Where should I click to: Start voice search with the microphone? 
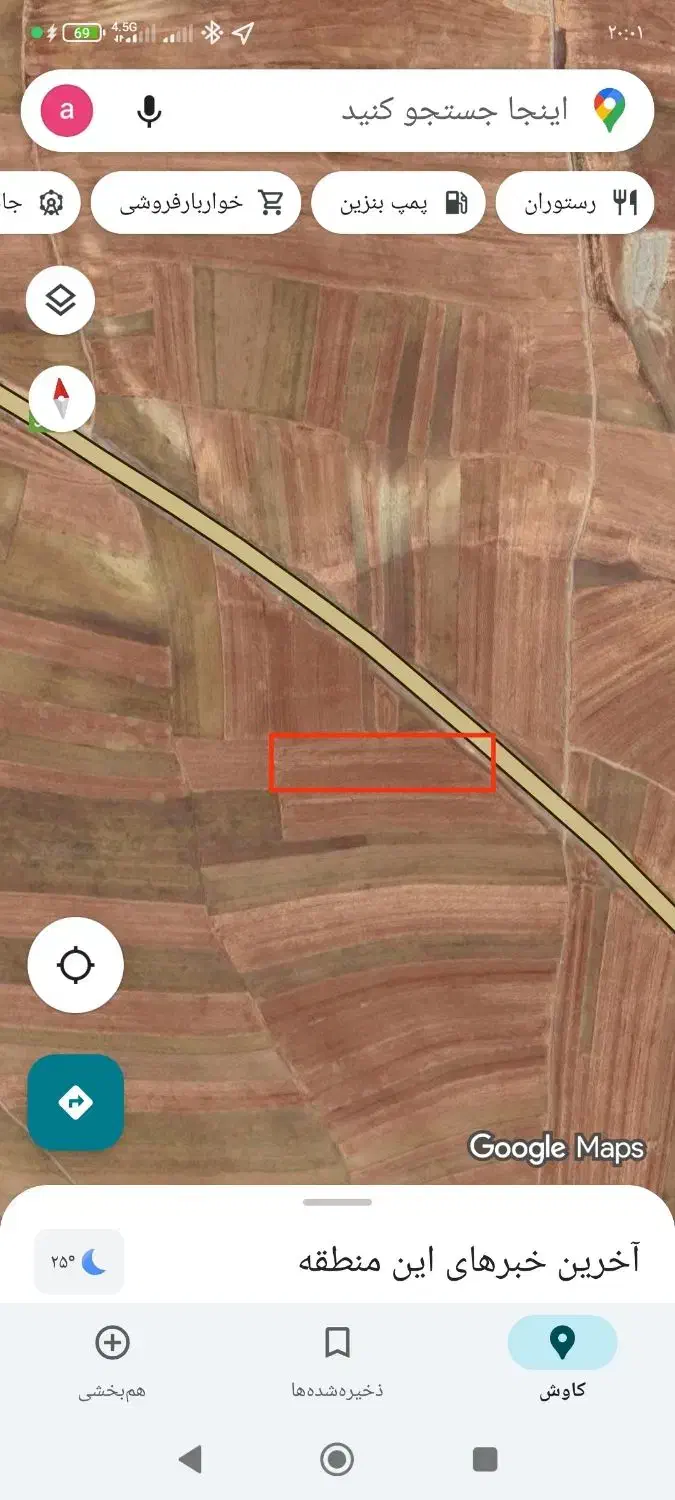(x=149, y=110)
